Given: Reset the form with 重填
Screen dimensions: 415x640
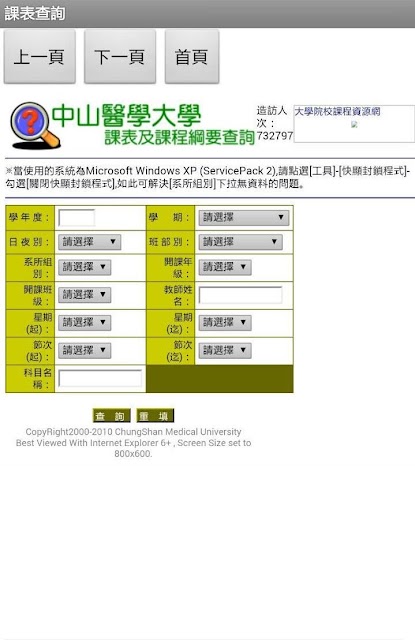Looking at the screenshot, I should coord(155,416).
